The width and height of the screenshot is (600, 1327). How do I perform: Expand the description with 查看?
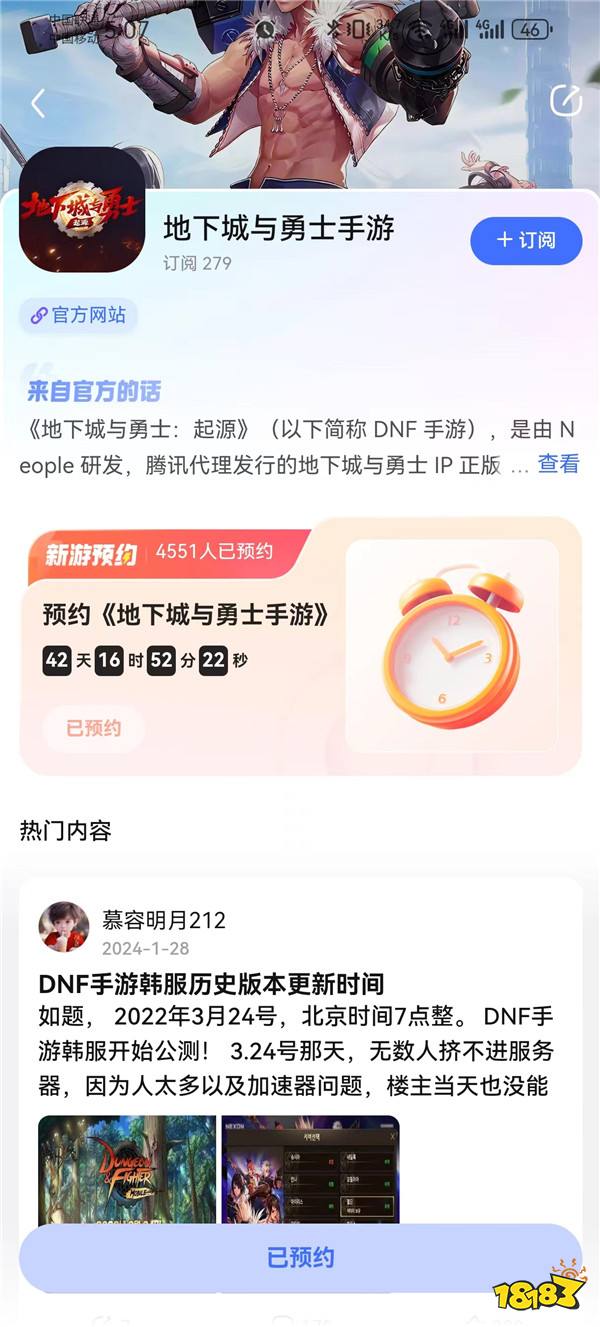click(558, 463)
